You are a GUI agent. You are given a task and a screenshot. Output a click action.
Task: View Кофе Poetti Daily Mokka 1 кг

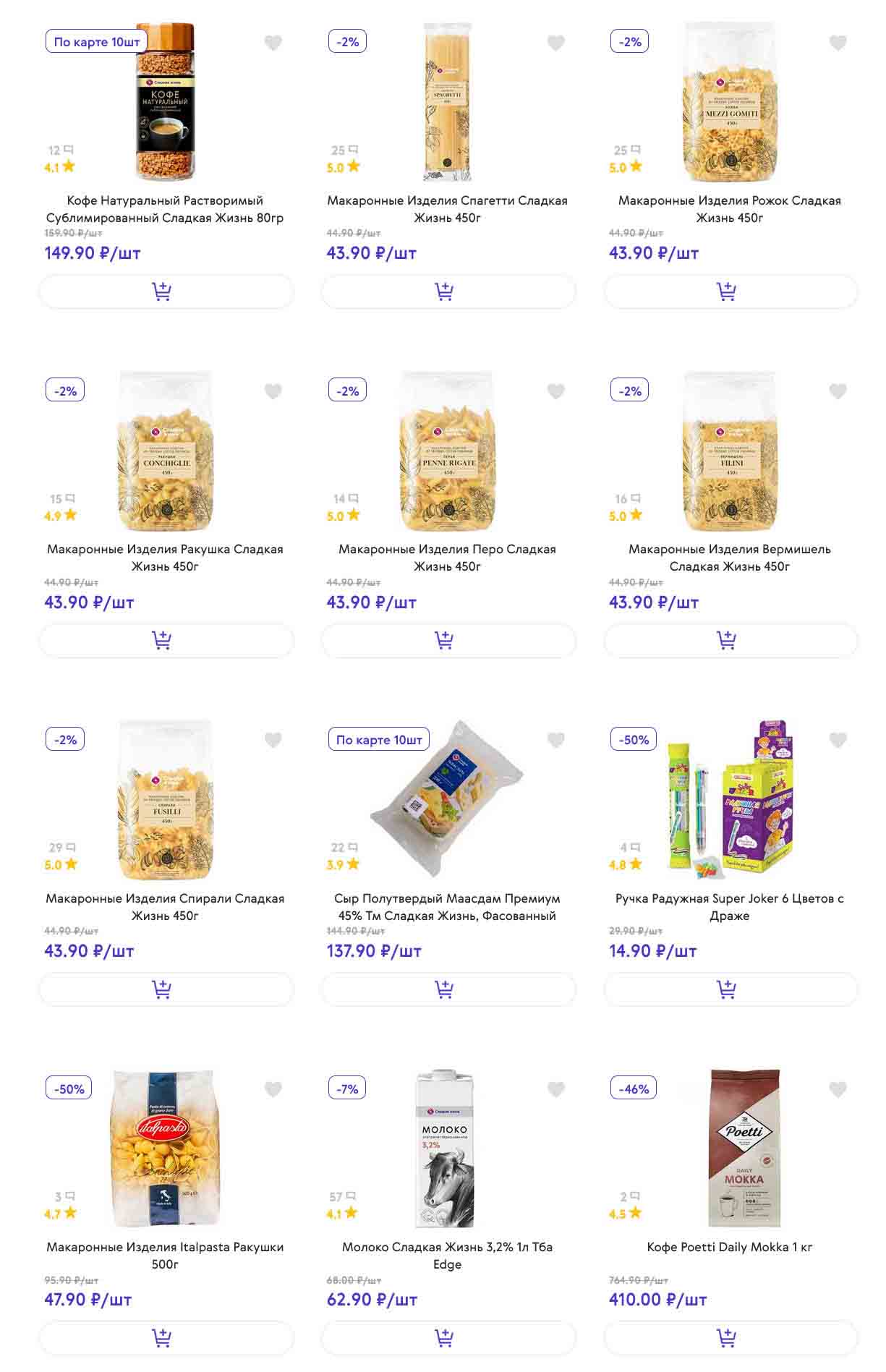729,1247
